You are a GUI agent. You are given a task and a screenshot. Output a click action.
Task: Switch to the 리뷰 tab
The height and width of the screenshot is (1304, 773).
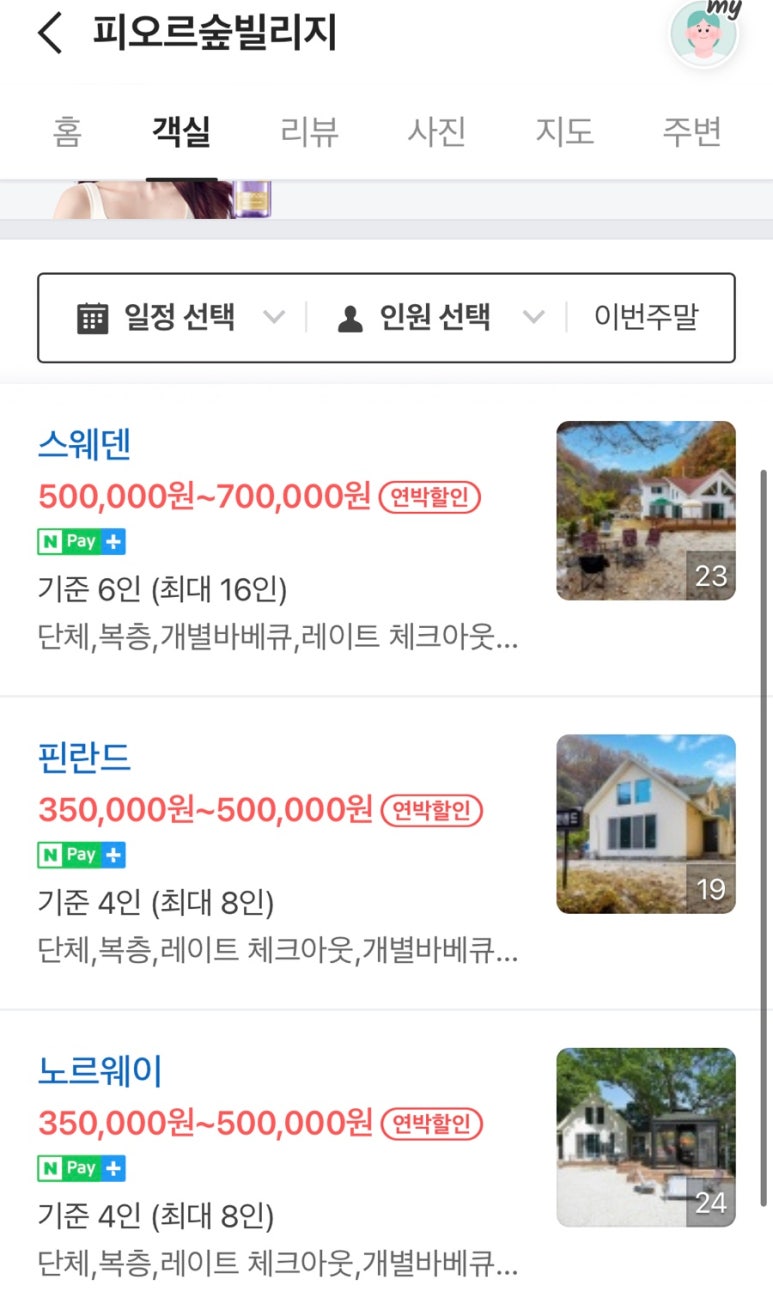coord(309,132)
